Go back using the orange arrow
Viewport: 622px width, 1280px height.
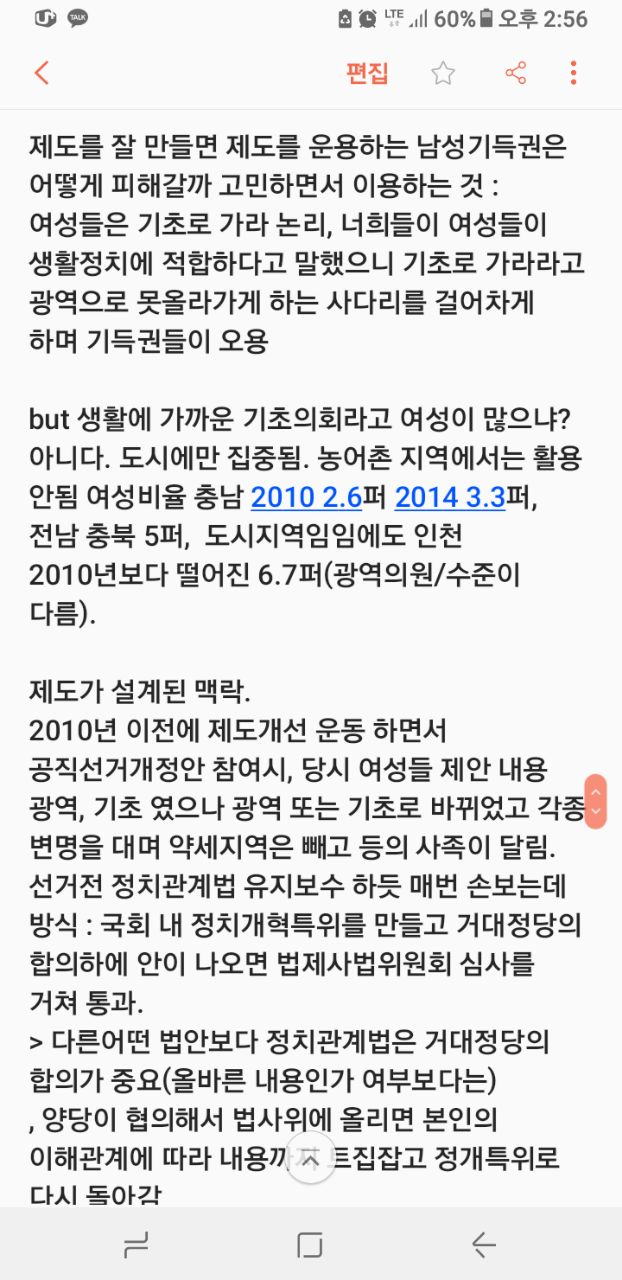click(x=41, y=73)
